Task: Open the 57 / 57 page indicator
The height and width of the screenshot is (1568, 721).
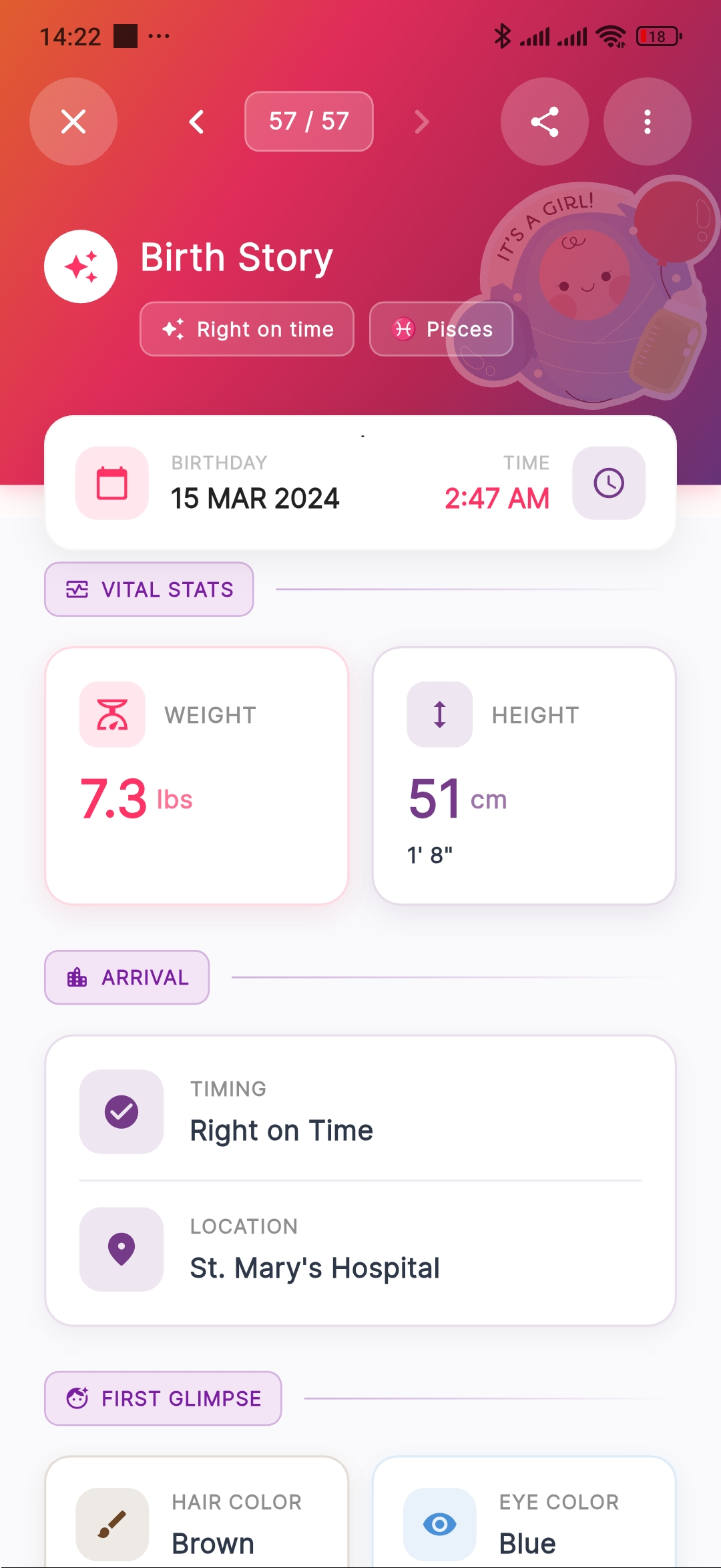Action: [308, 121]
